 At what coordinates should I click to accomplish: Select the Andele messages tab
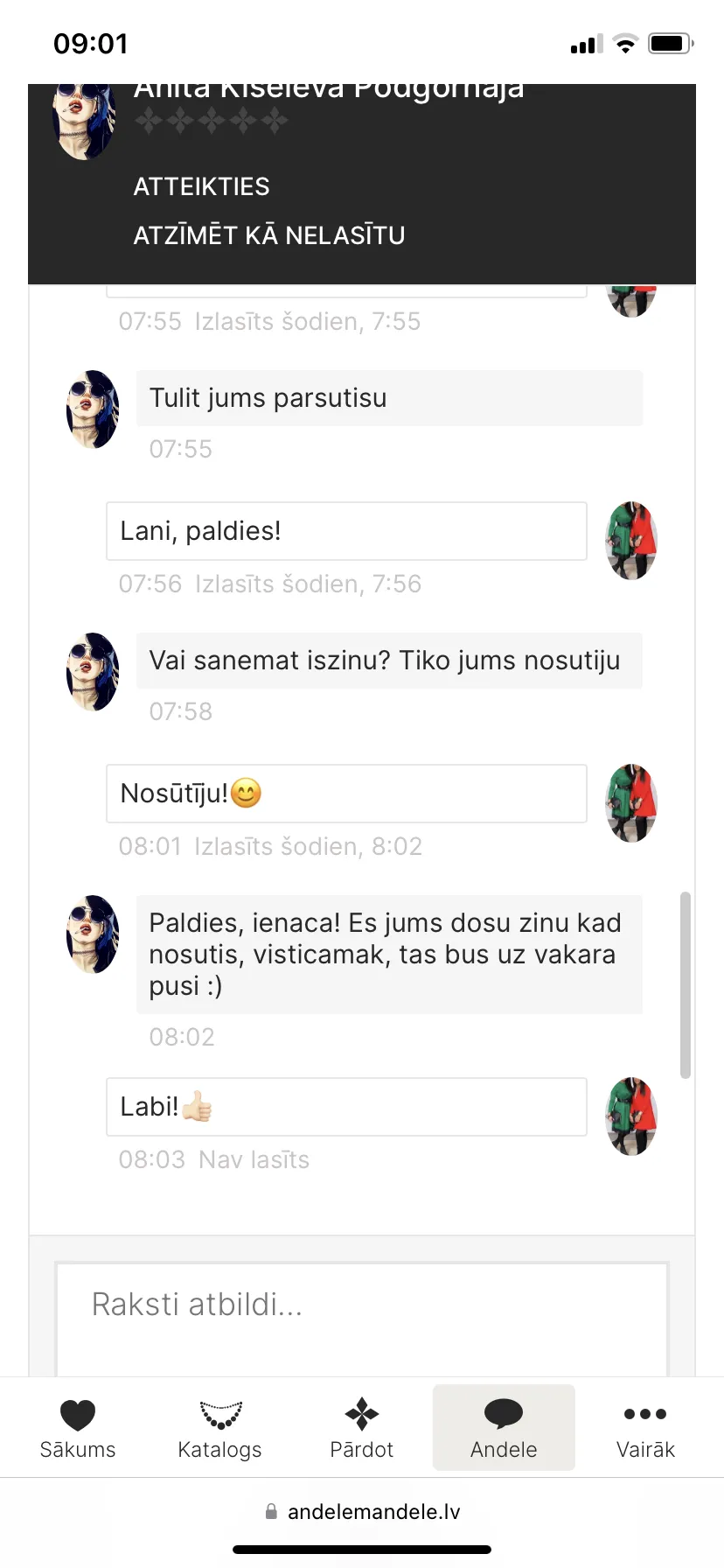pyautogui.click(x=504, y=1428)
